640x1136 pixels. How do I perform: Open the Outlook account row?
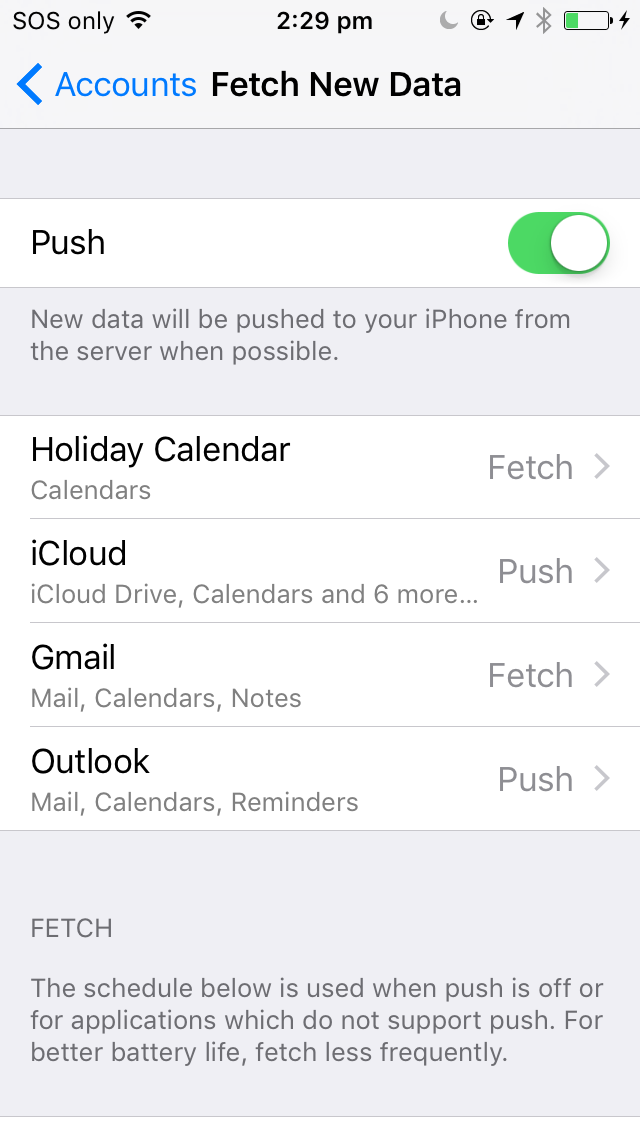[x=320, y=779]
